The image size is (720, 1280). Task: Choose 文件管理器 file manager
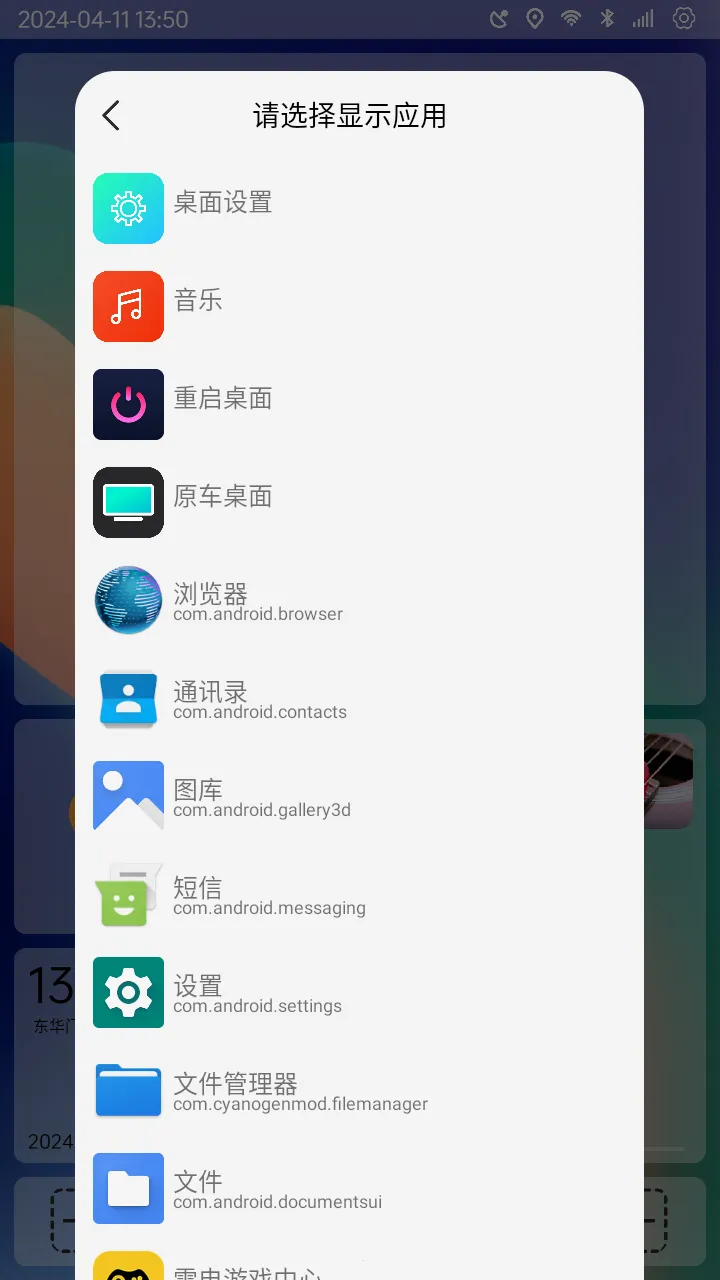(x=299, y=1092)
